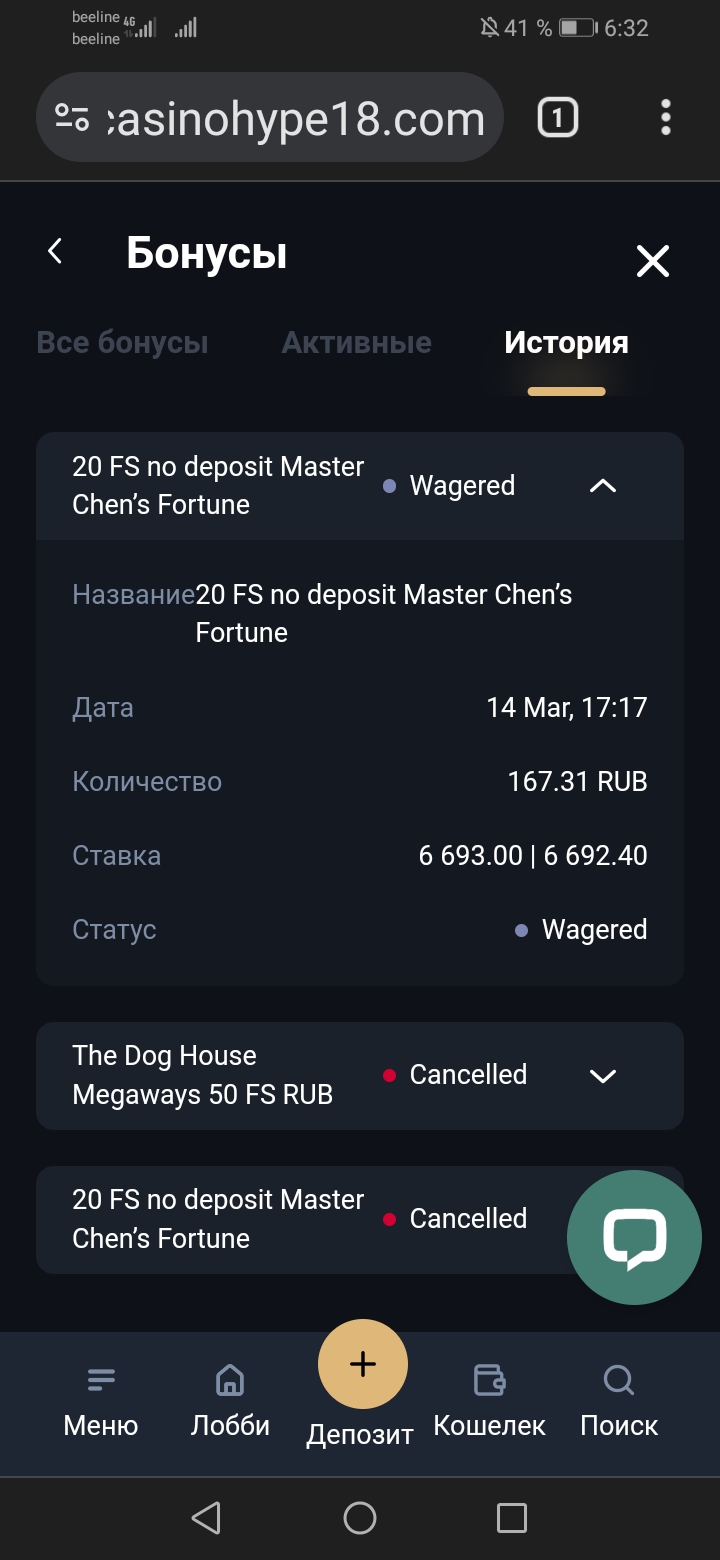Open the live chat bubble icon
Viewport: 720px width, 1560px height.
[x=634, y=1237]
